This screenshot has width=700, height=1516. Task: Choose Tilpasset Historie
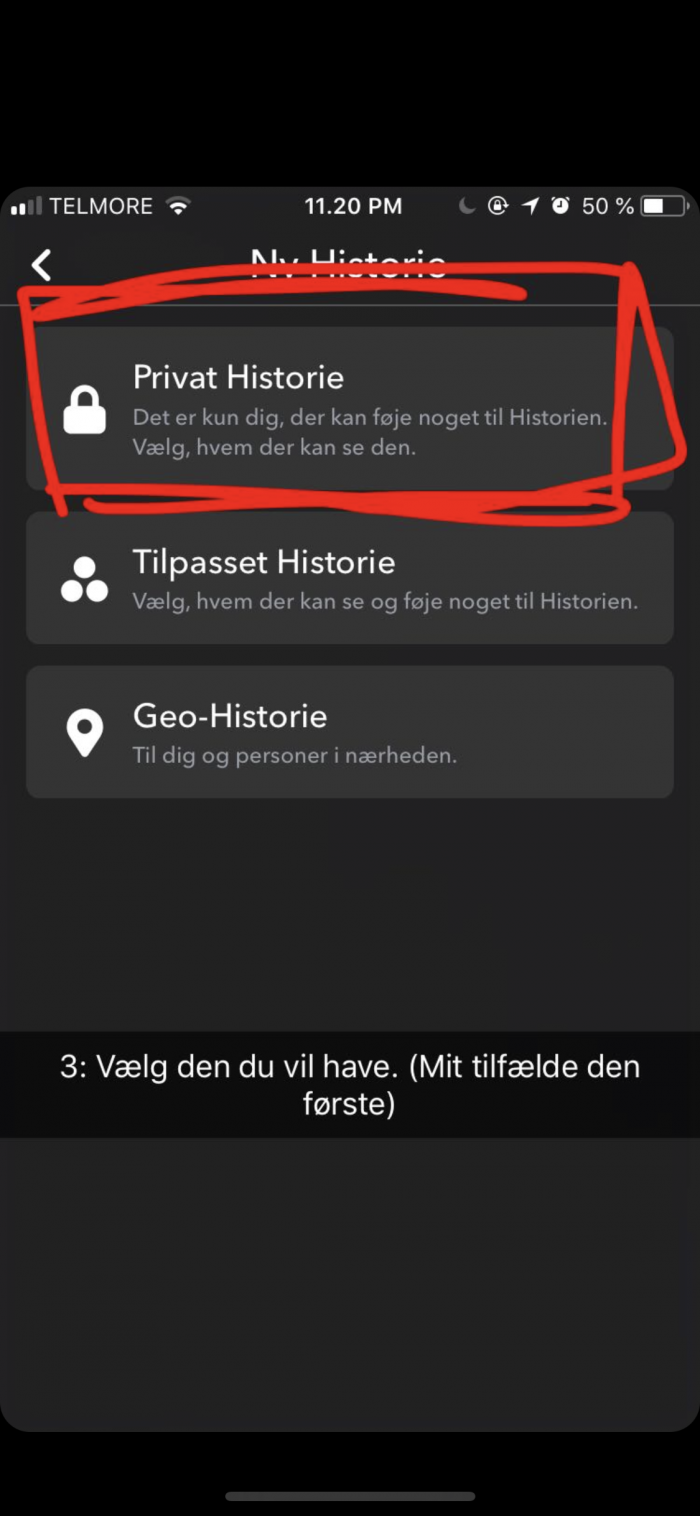(x=349, y=578)
